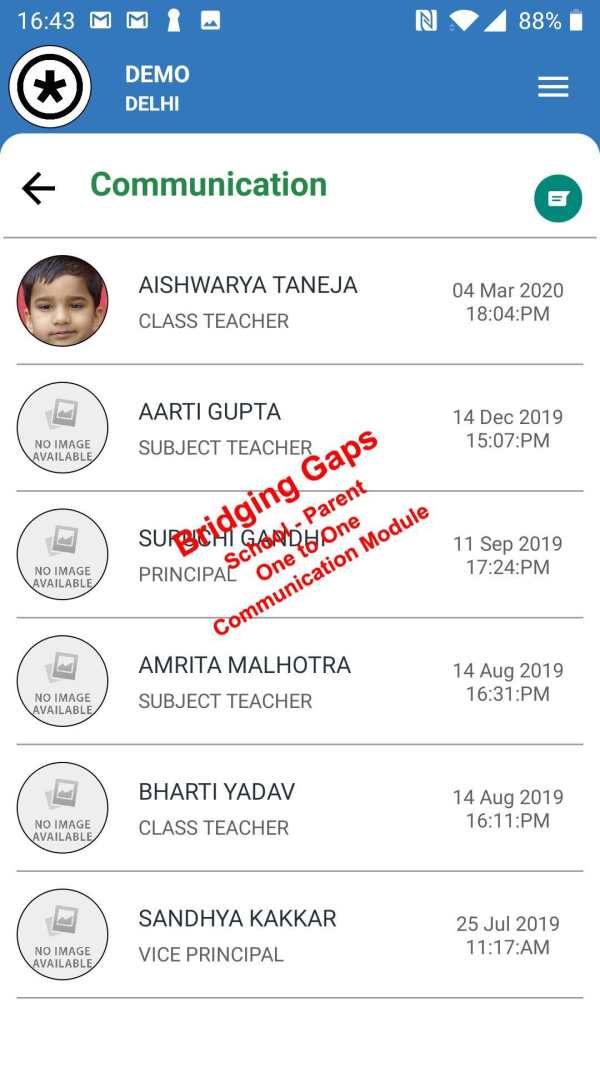Open the hamburger menu
The image size is (600, 1067).
coord(553,86)
